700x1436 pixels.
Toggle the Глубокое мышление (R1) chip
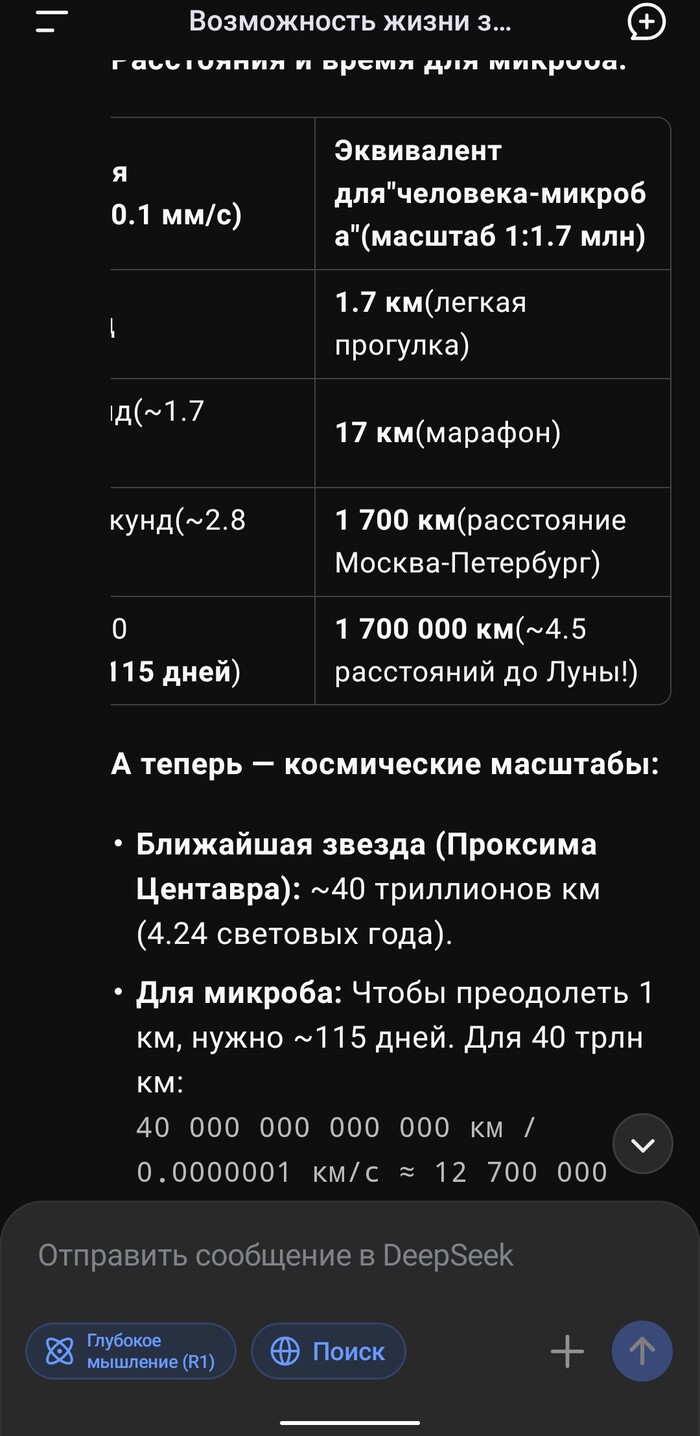[x=130, y=1352]
